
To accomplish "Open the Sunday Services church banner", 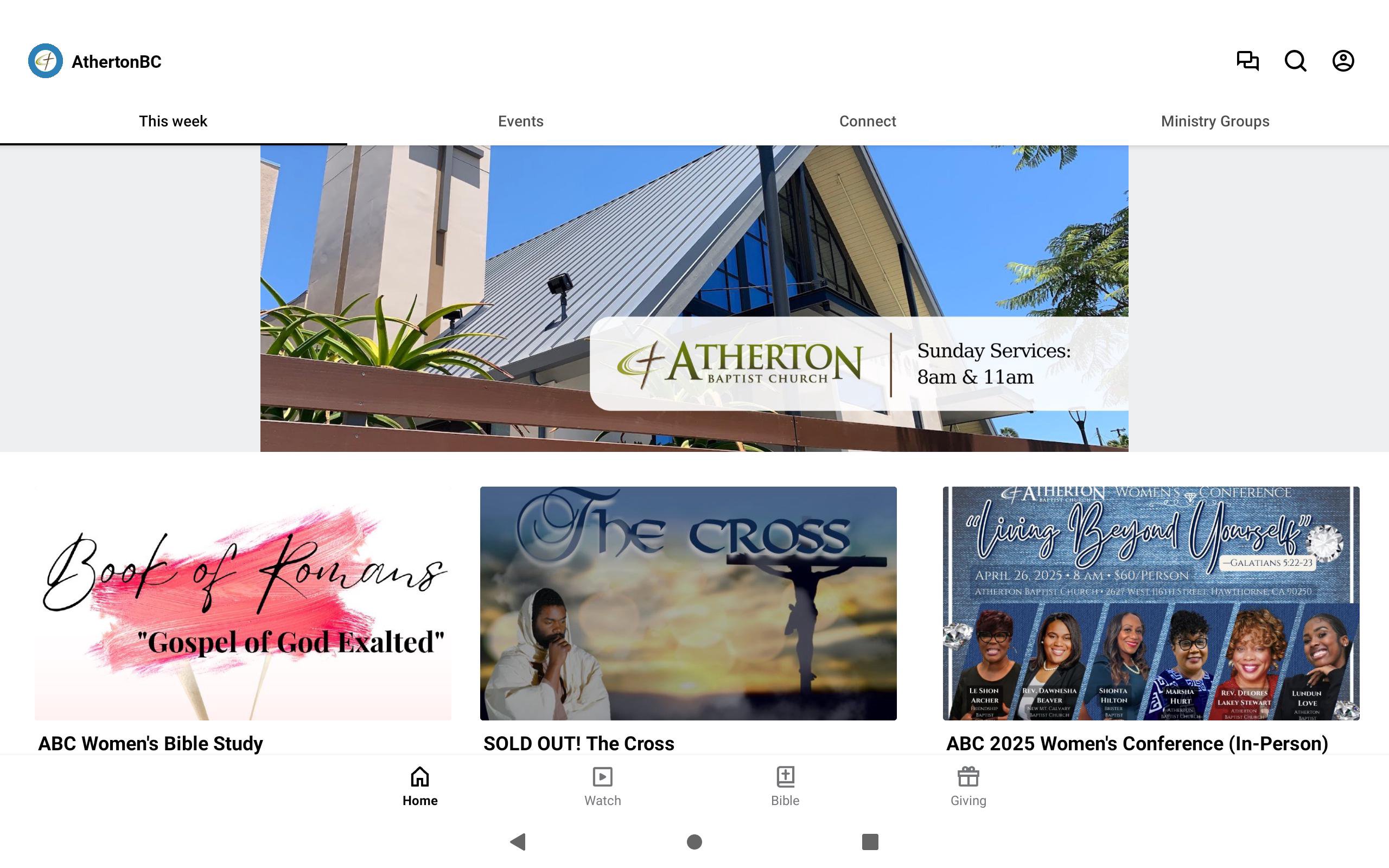I will (x=694, y=298).
